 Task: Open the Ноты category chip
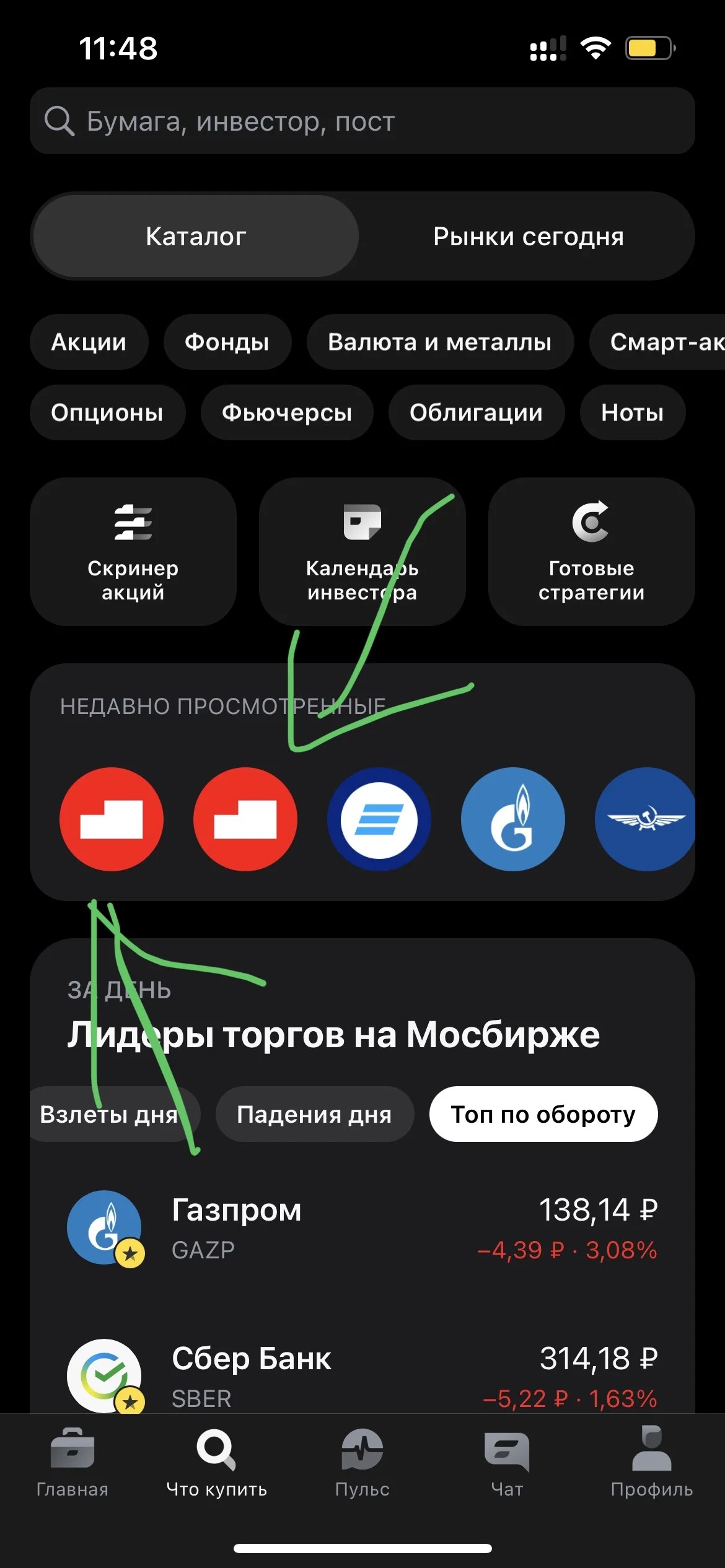pos(633,412)
